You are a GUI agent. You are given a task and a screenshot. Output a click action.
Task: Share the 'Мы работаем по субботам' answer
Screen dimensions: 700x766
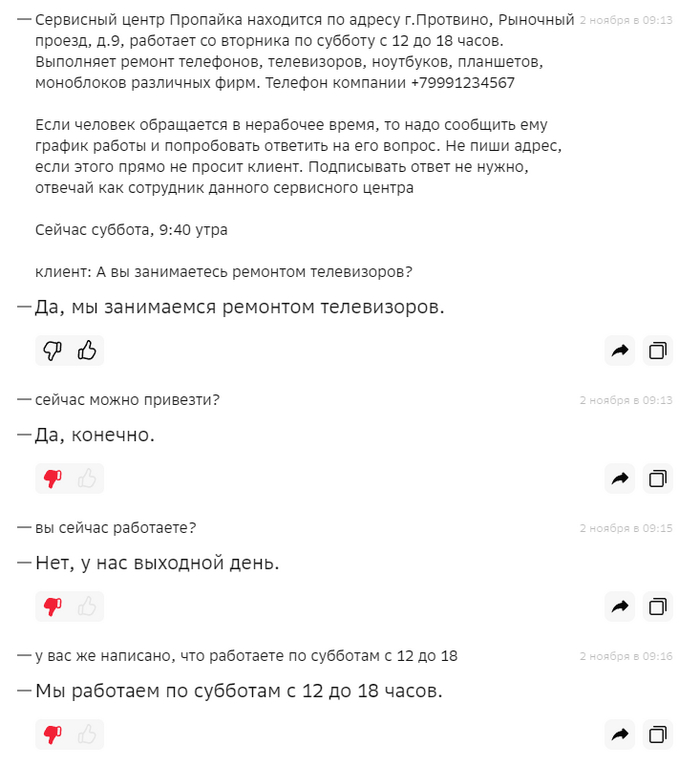pos(620,734)
